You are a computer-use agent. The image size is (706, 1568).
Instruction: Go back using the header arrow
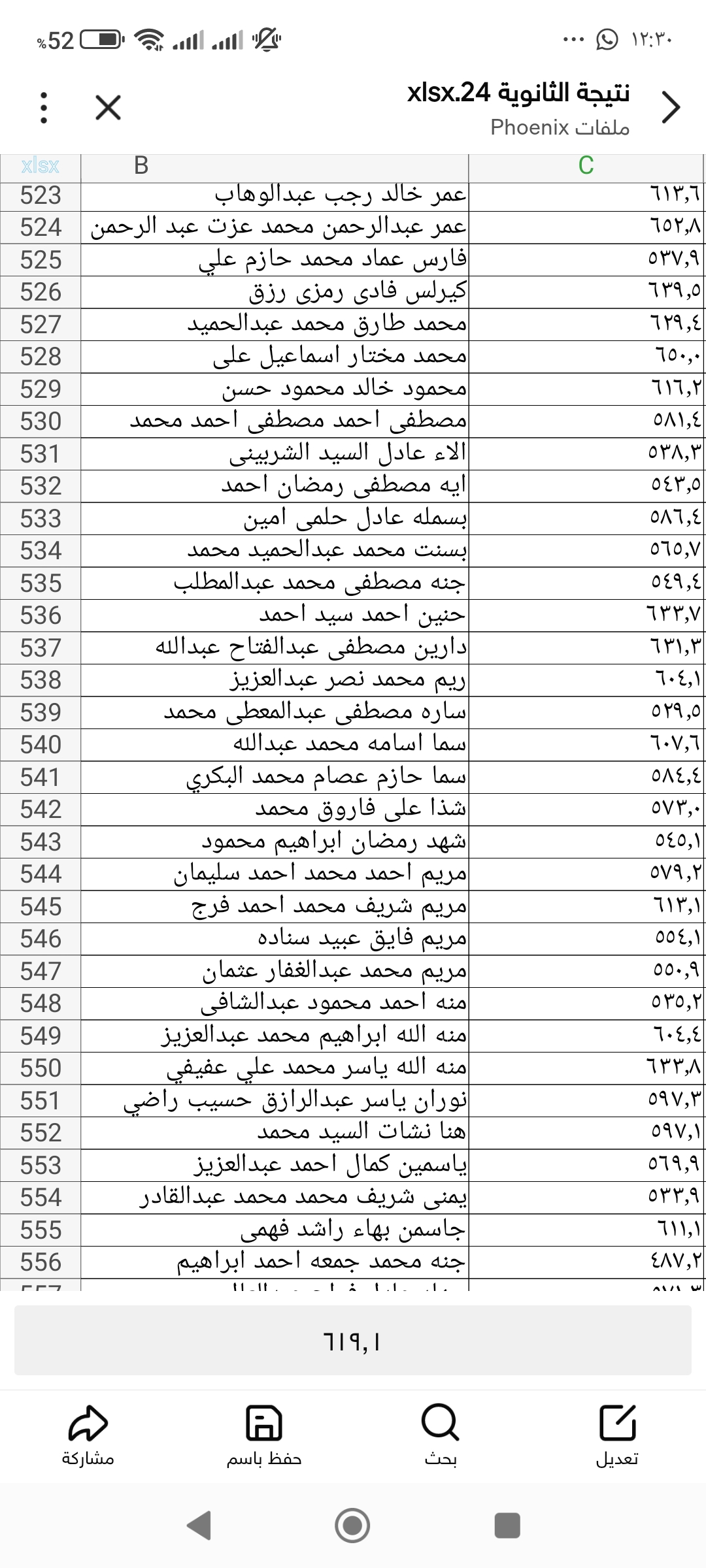[671, 108]
